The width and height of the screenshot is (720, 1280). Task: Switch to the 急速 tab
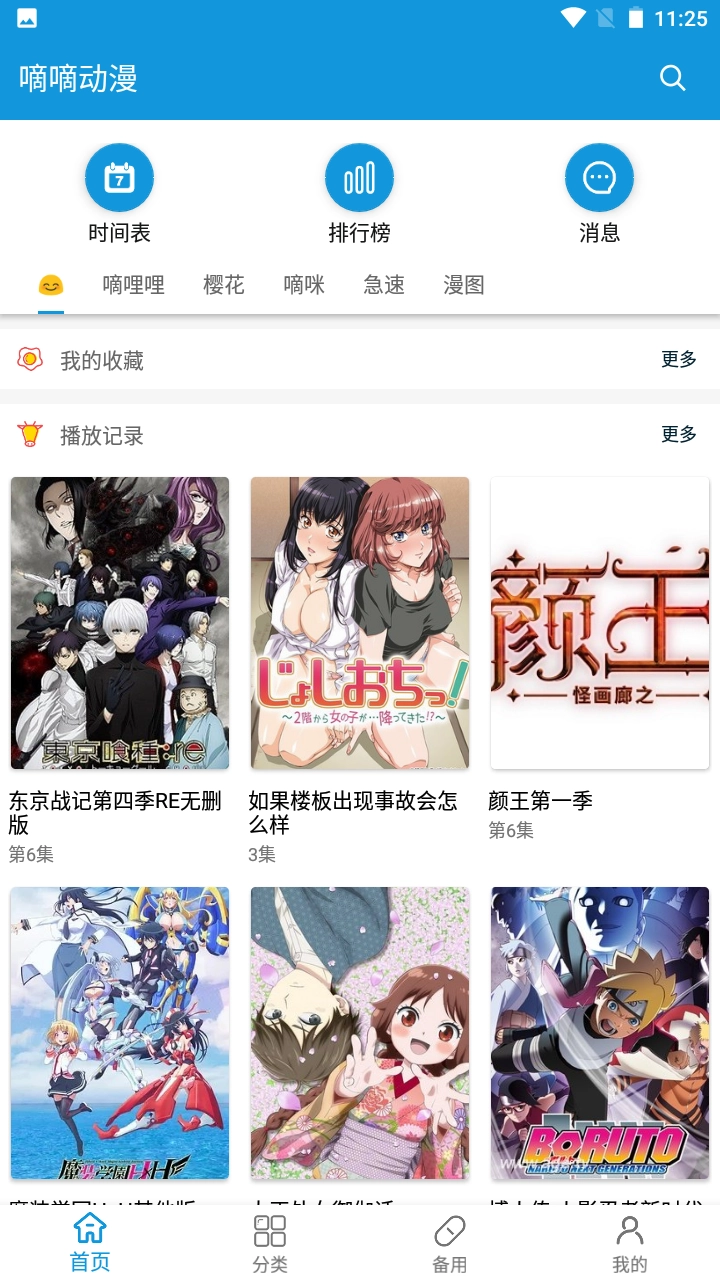383,285
